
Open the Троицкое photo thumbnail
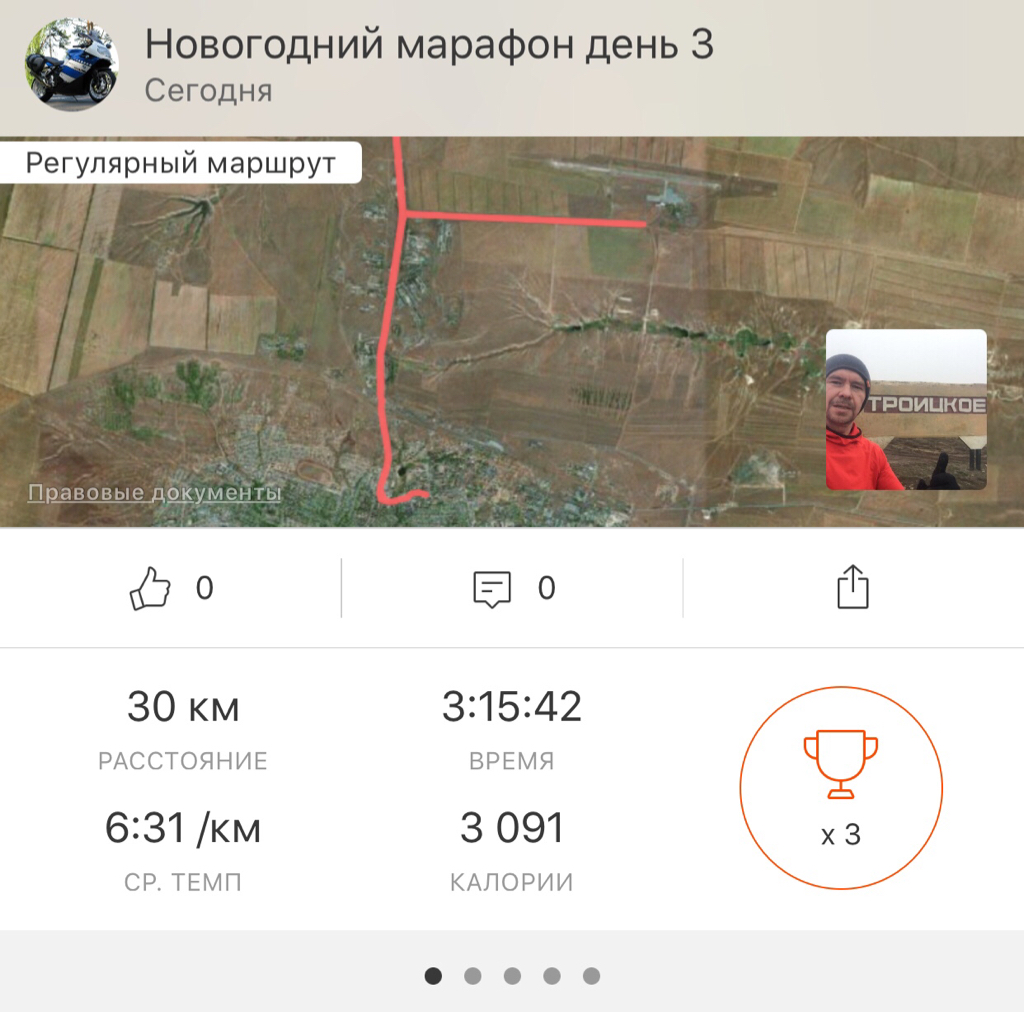pos(906,410)
